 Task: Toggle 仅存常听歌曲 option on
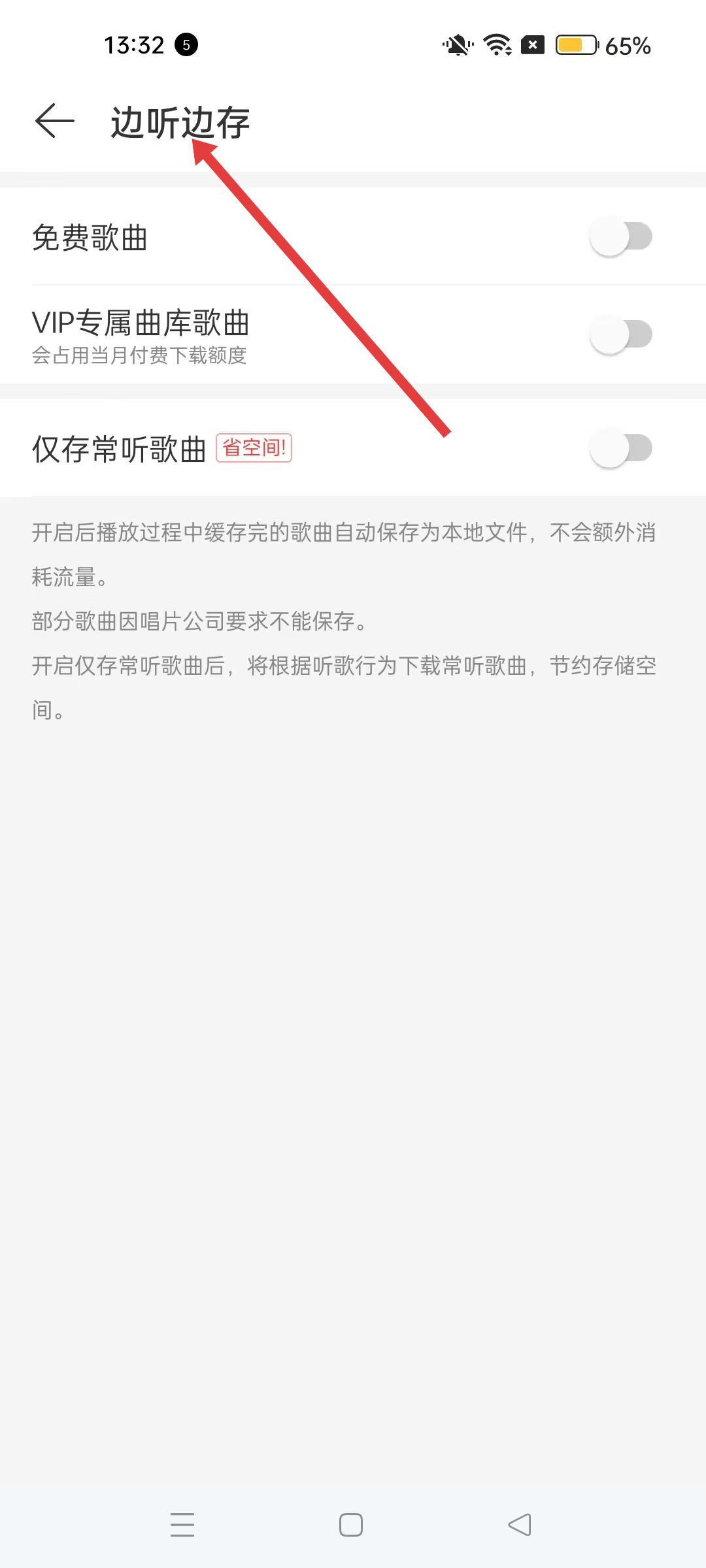point(621,449)
